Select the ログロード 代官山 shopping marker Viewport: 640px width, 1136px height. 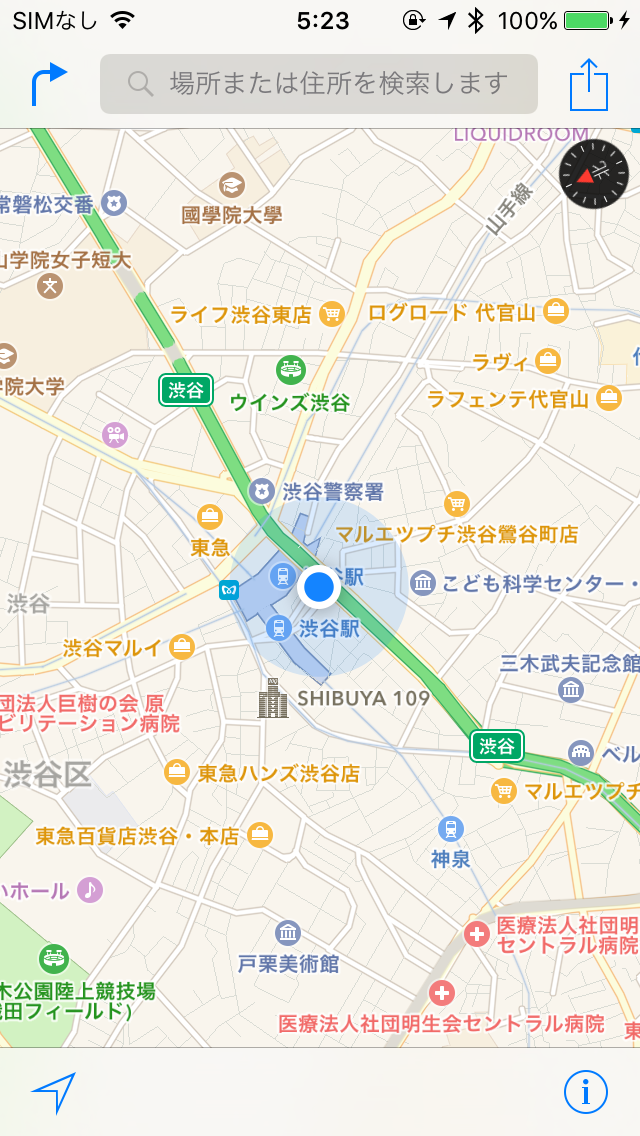[x=556, y=312]
